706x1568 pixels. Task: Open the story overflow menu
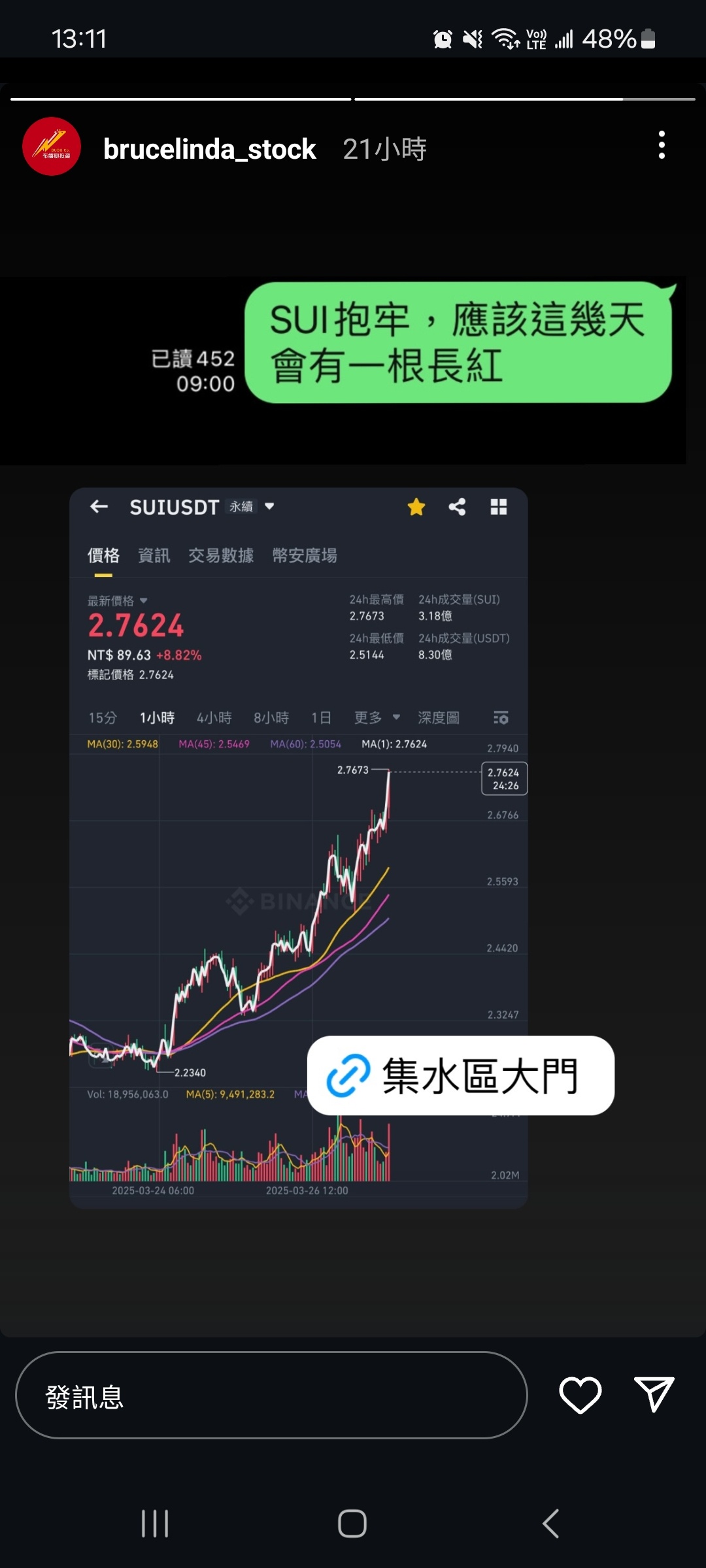click(x=662, y=145)
